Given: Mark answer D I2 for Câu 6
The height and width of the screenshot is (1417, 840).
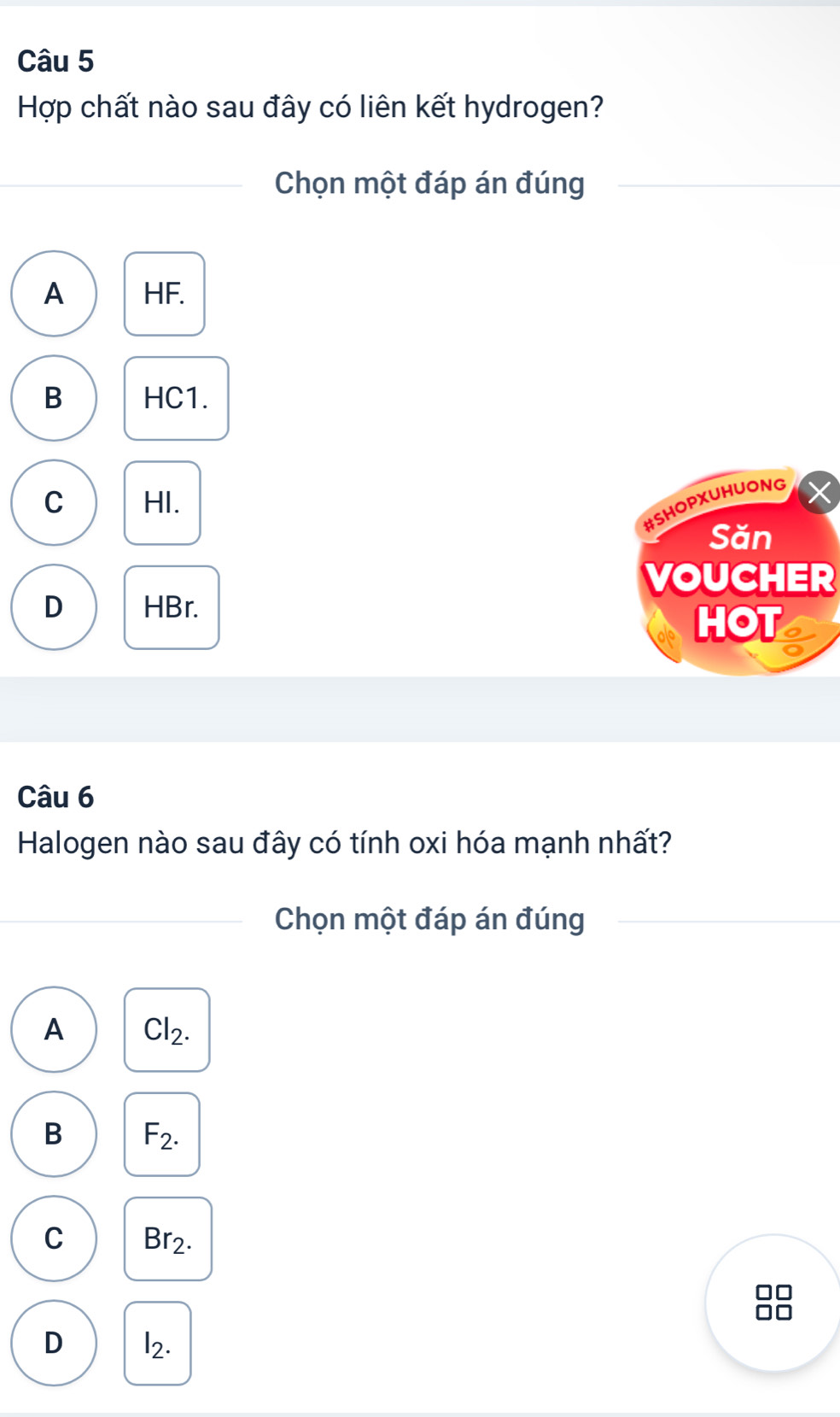Looking at the screenshot, I should point(54,1344).
